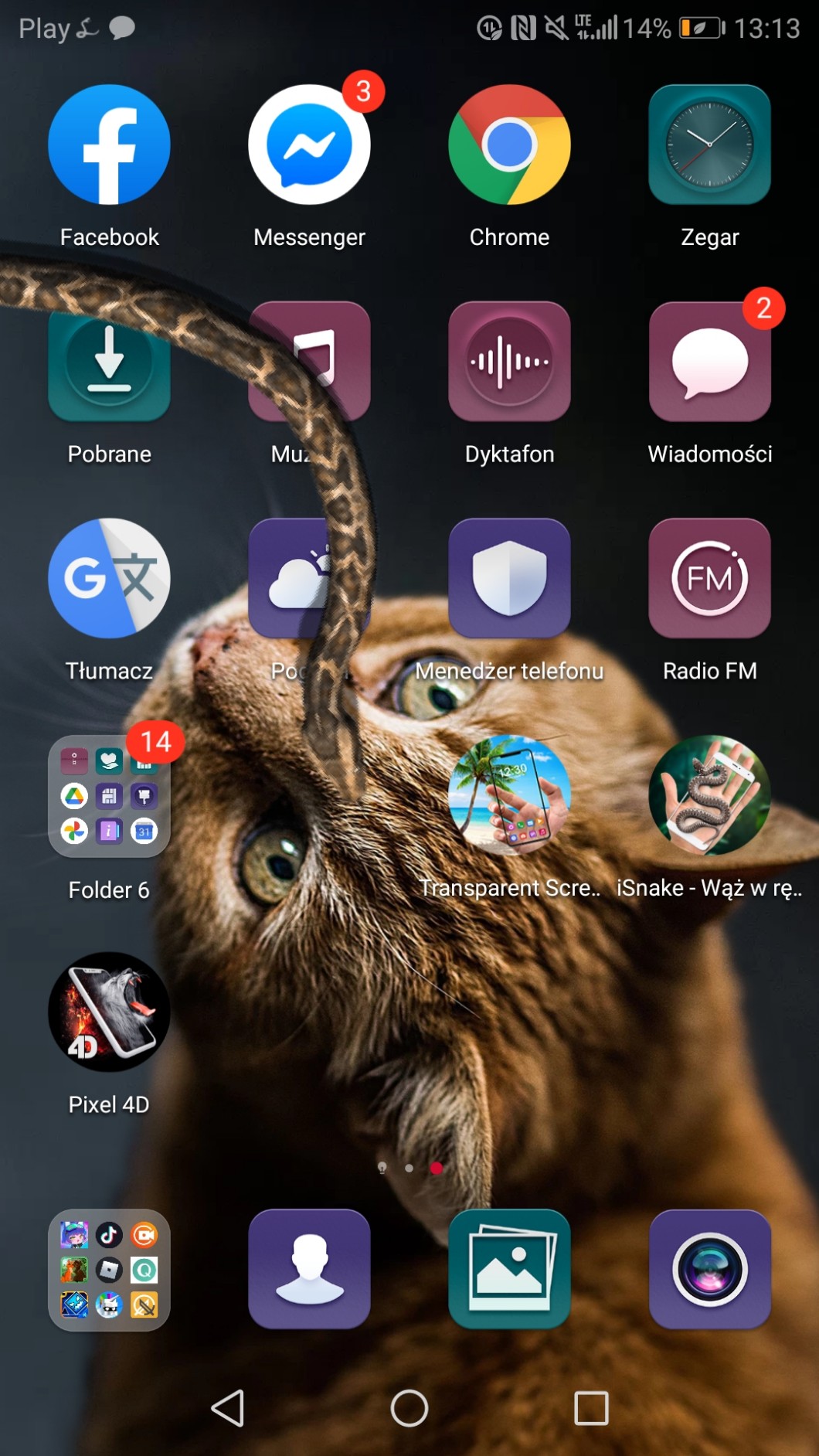819x1456 pixels.
Task: Expand Folder 6
Action: [x=109, y=796]
